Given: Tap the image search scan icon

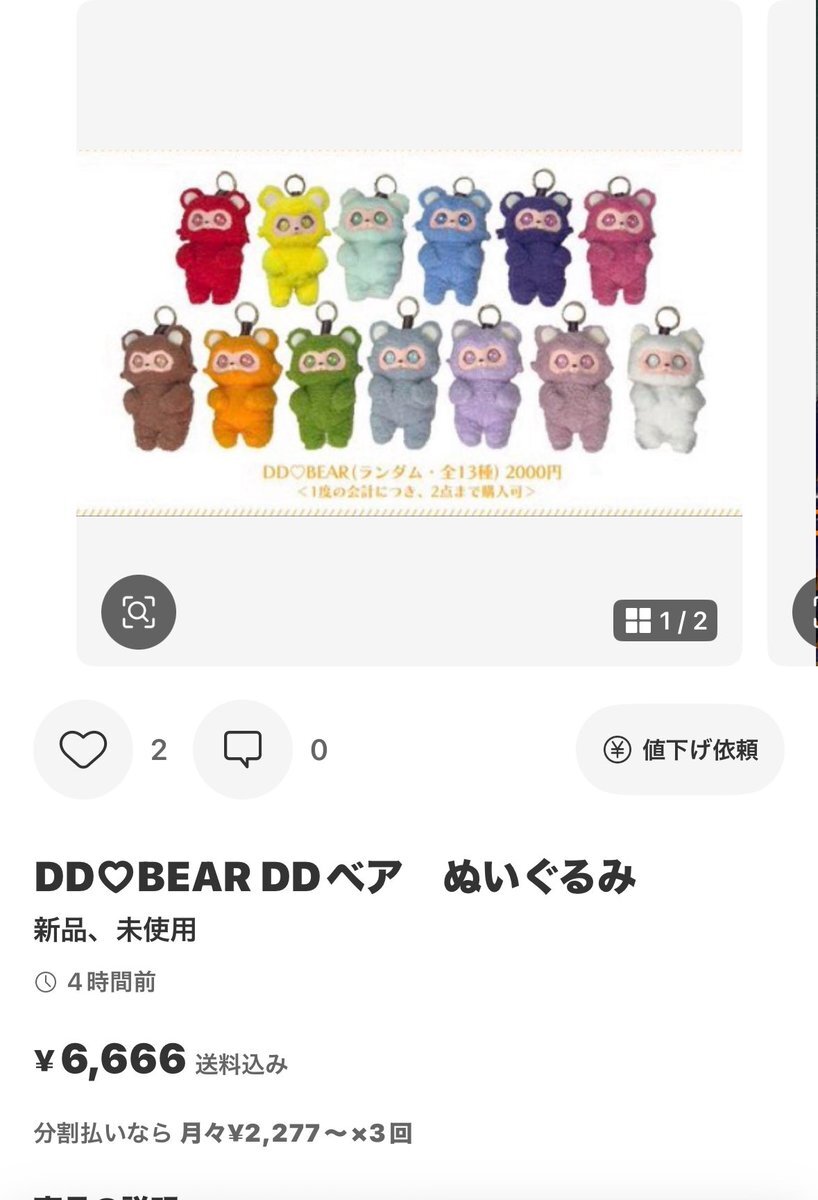Looking at the screenshot, I should [x=139, y=612].
